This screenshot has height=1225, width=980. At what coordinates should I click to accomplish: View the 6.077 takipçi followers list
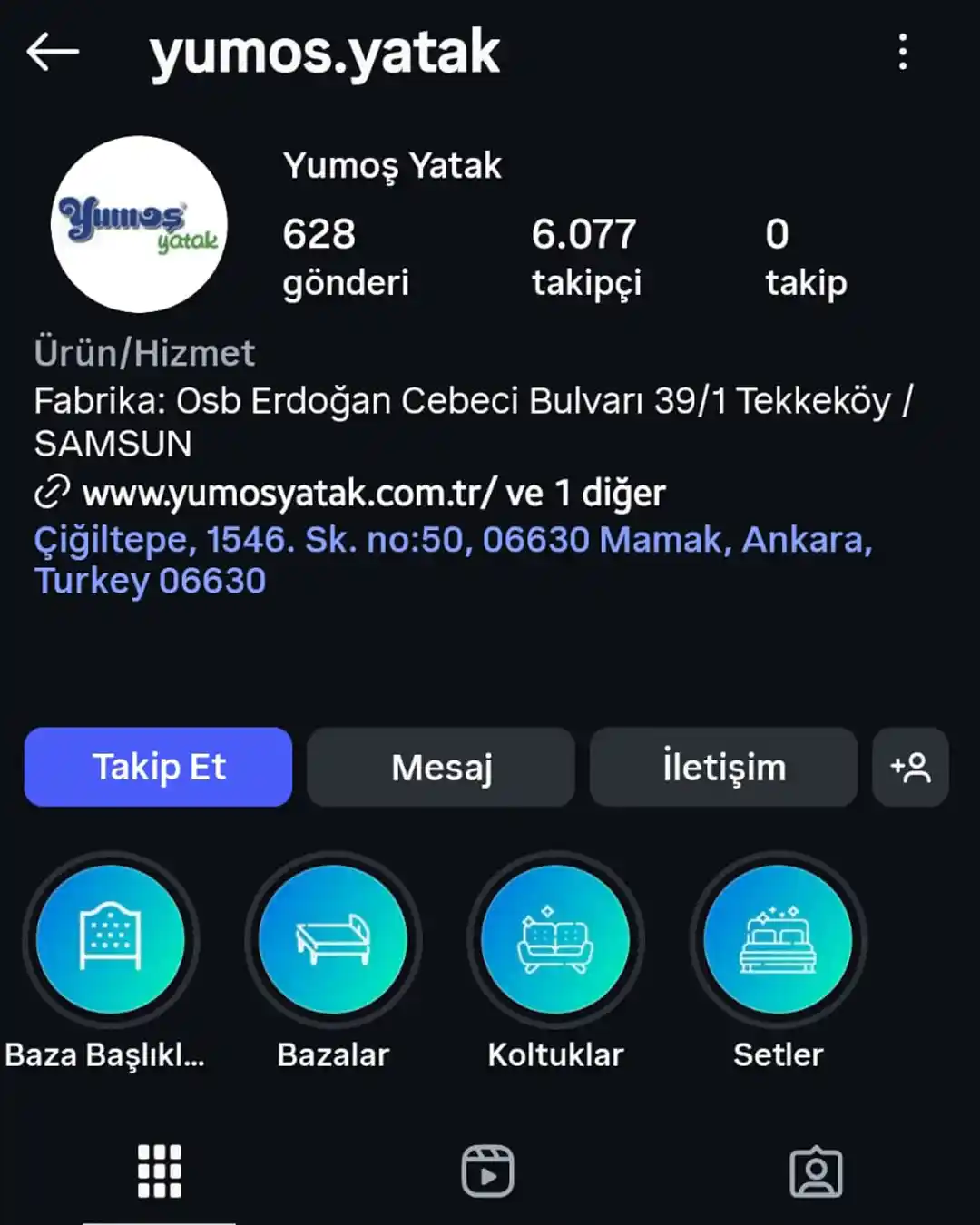click(585, 257)
